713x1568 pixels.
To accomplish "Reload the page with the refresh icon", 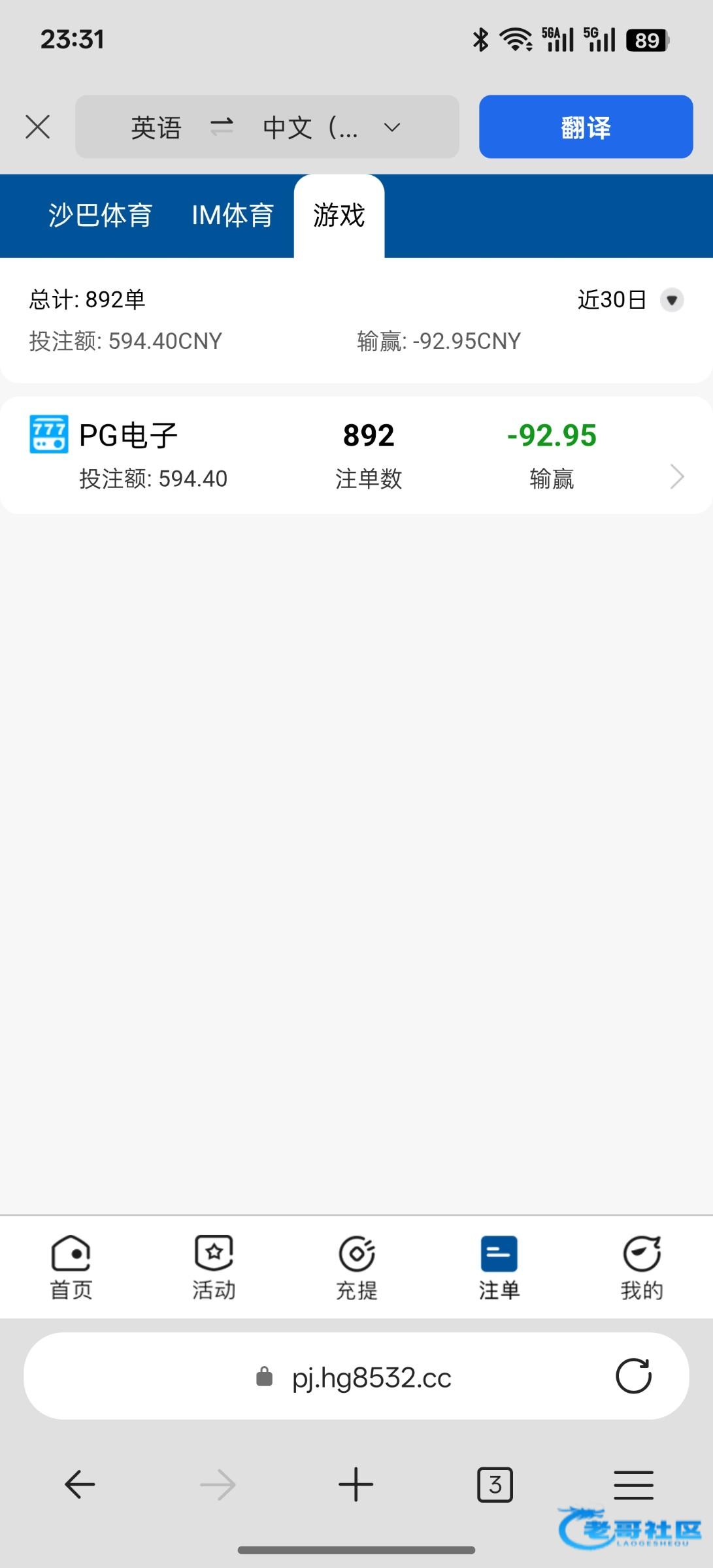I will pyautogui.click(x=633, y=1377).
